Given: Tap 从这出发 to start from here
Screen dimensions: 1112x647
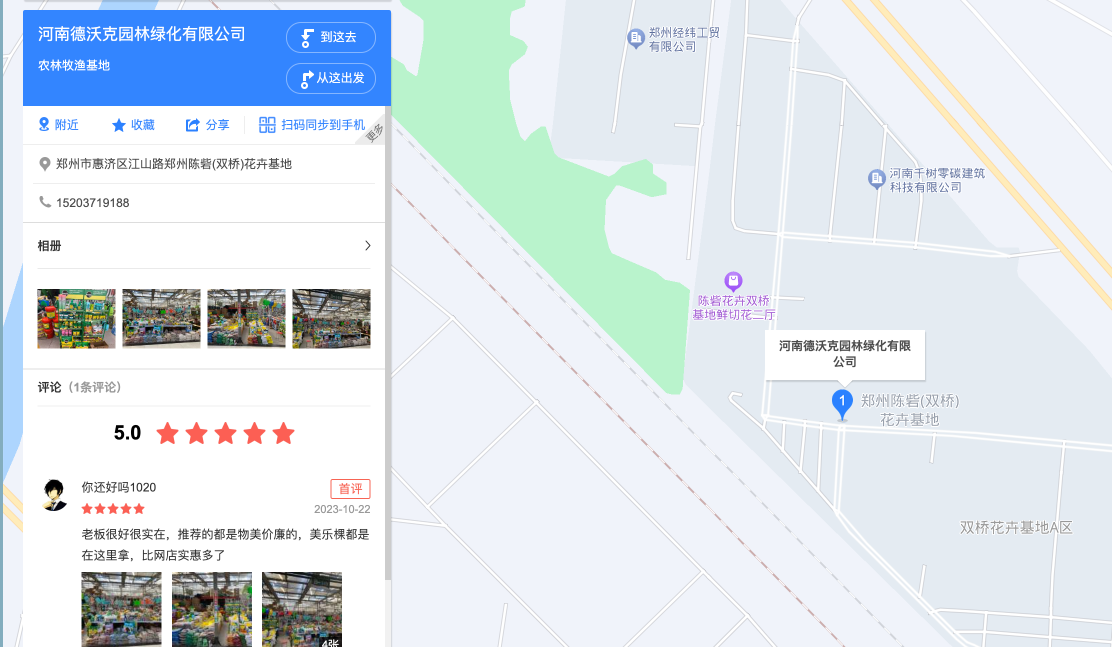Looking at the screenshot, I should (330, 78).
